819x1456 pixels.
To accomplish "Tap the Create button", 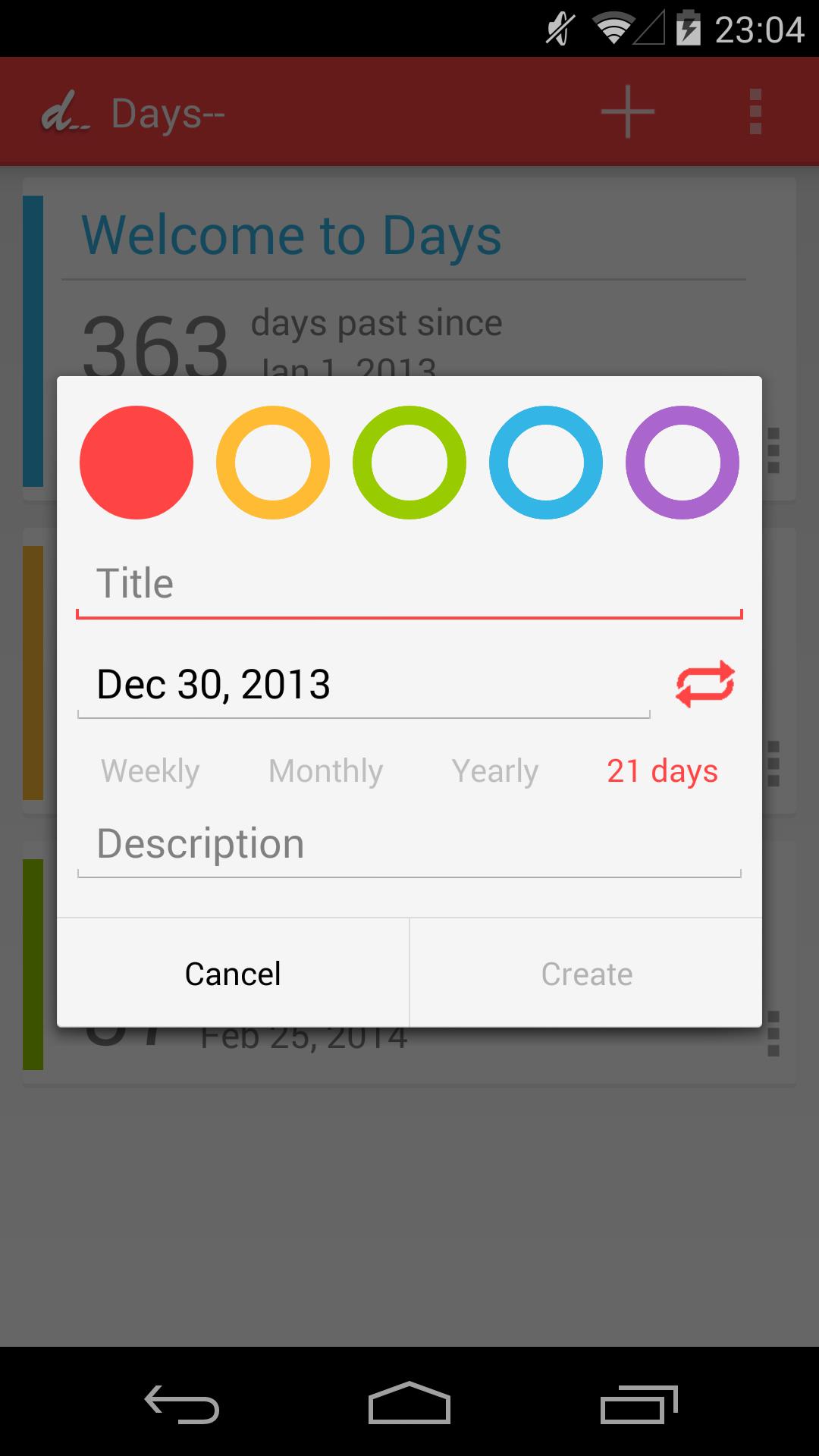I will 586,974.
